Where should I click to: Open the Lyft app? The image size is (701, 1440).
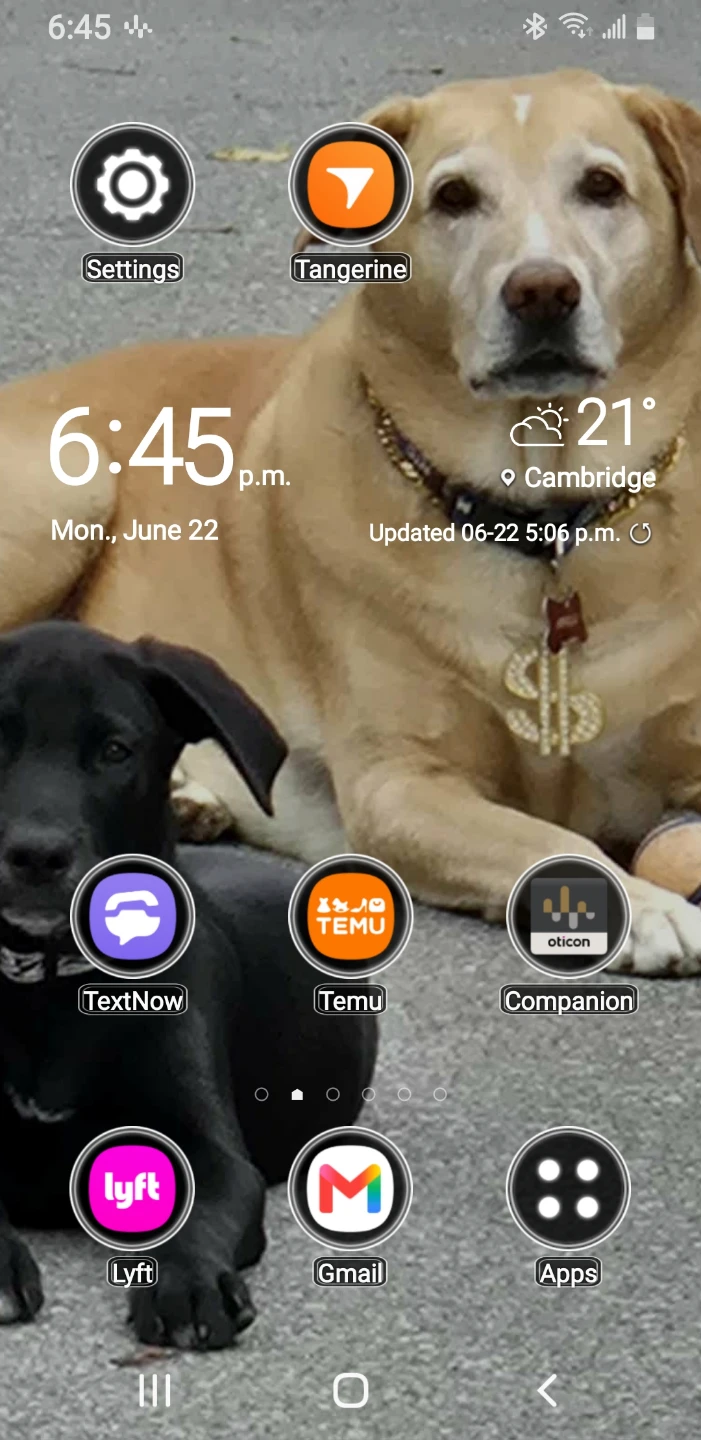click(x=132, y=1188)
